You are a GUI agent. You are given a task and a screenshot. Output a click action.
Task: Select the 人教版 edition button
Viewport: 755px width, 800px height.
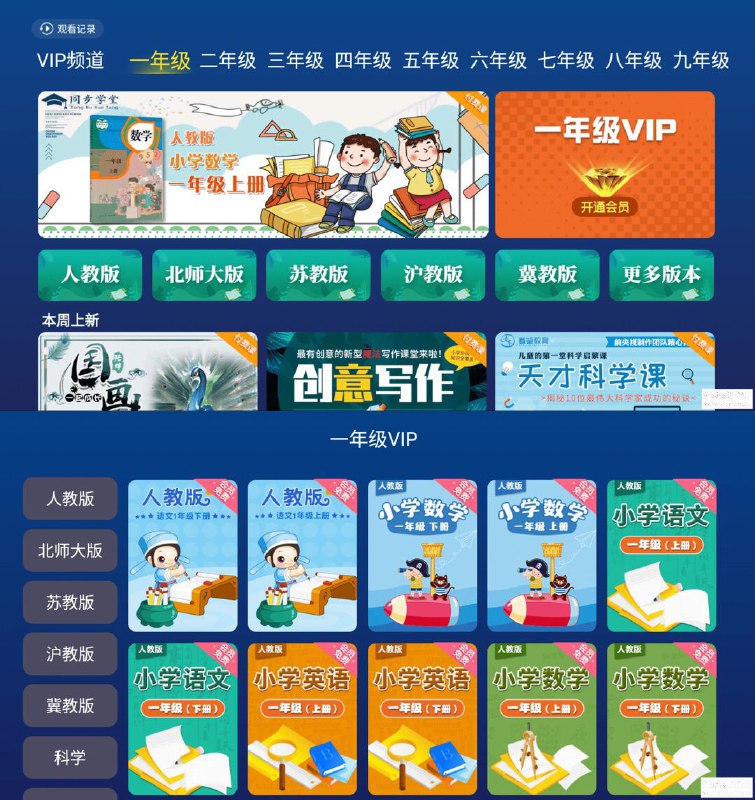[89, 275]
